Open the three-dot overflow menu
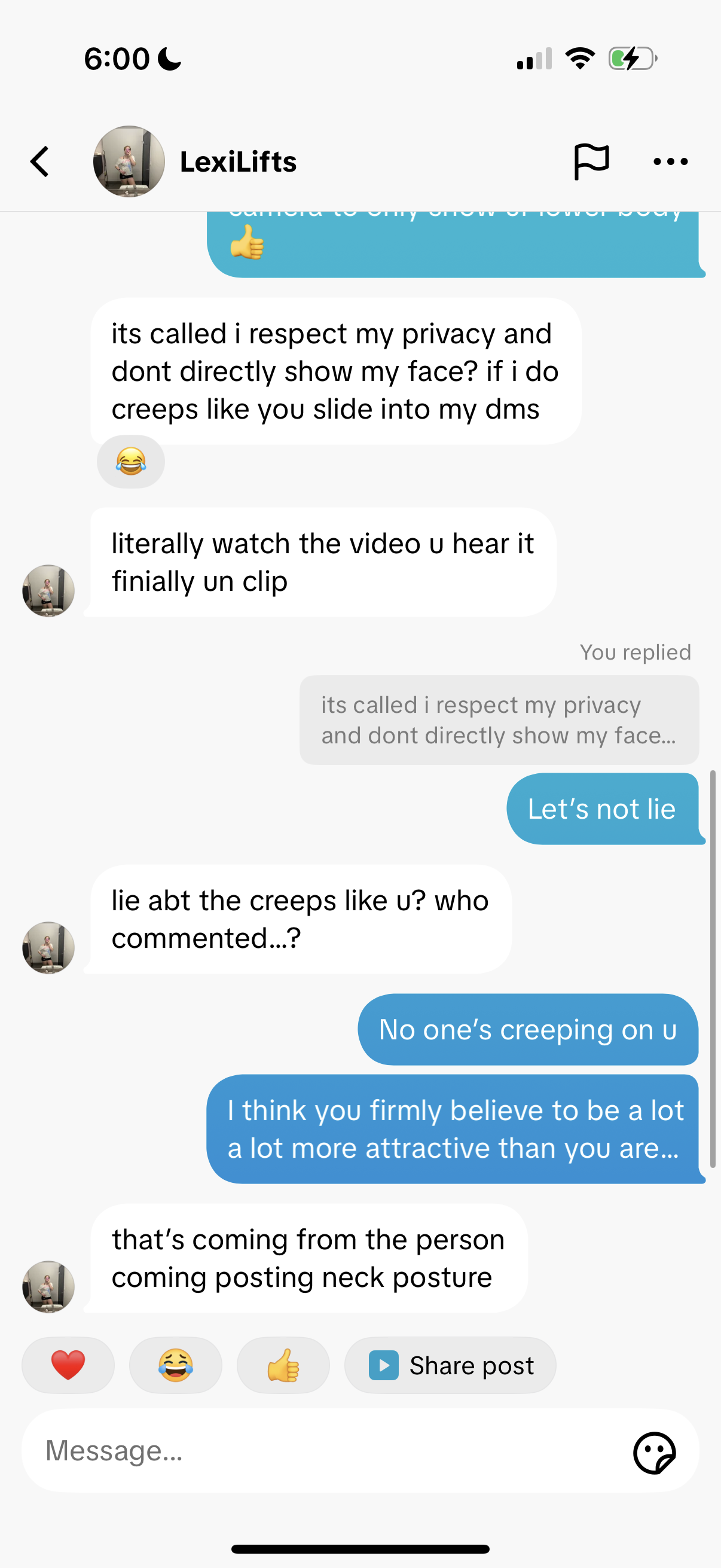This screenshot has width=721, height=1568. tap(670, 162)
